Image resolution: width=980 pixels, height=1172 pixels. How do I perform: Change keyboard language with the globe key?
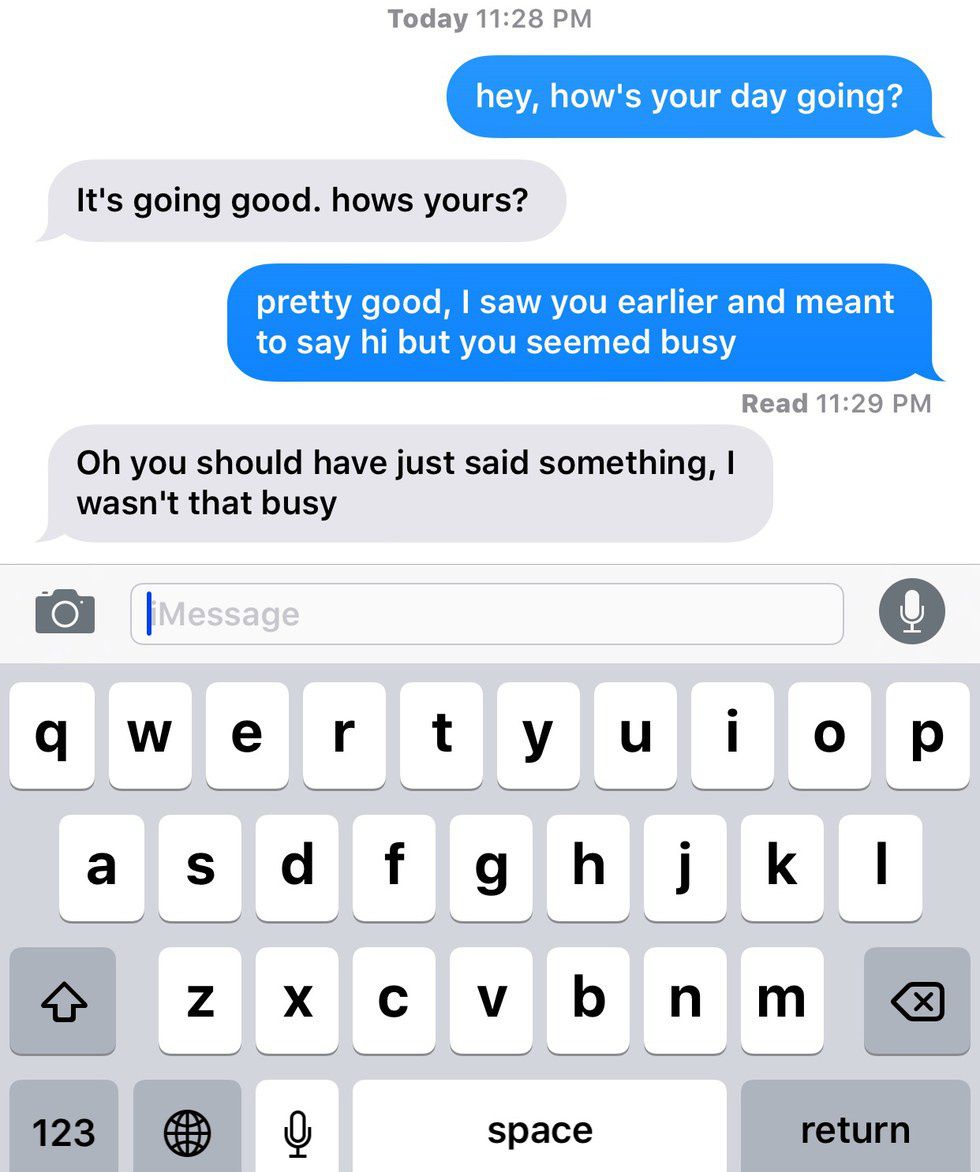[x=187, y=1130]
